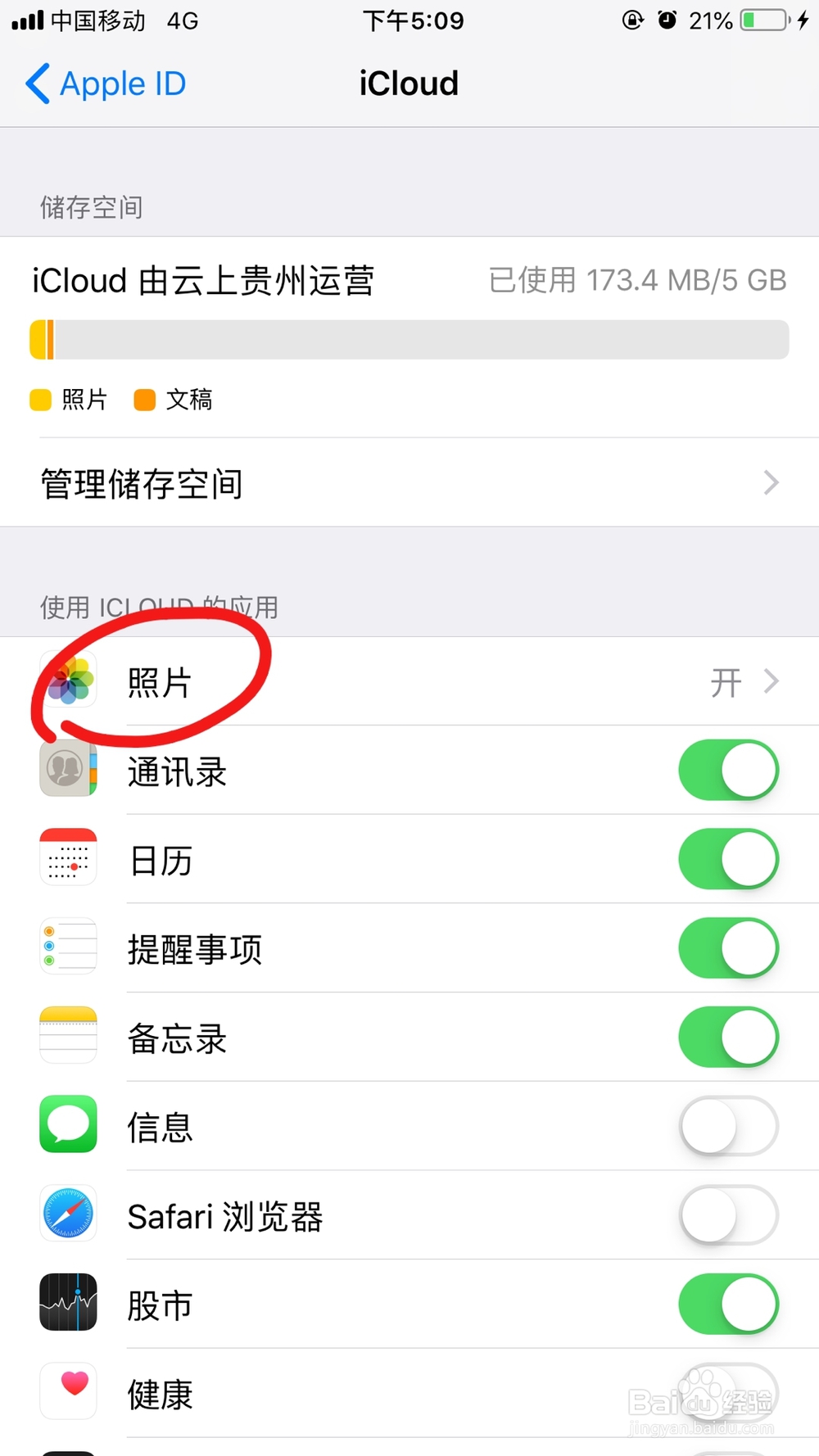Turn off the Calendar sync toggle
The height and width of the screenshot is (1456, 819).
click(x=728, y=859)
